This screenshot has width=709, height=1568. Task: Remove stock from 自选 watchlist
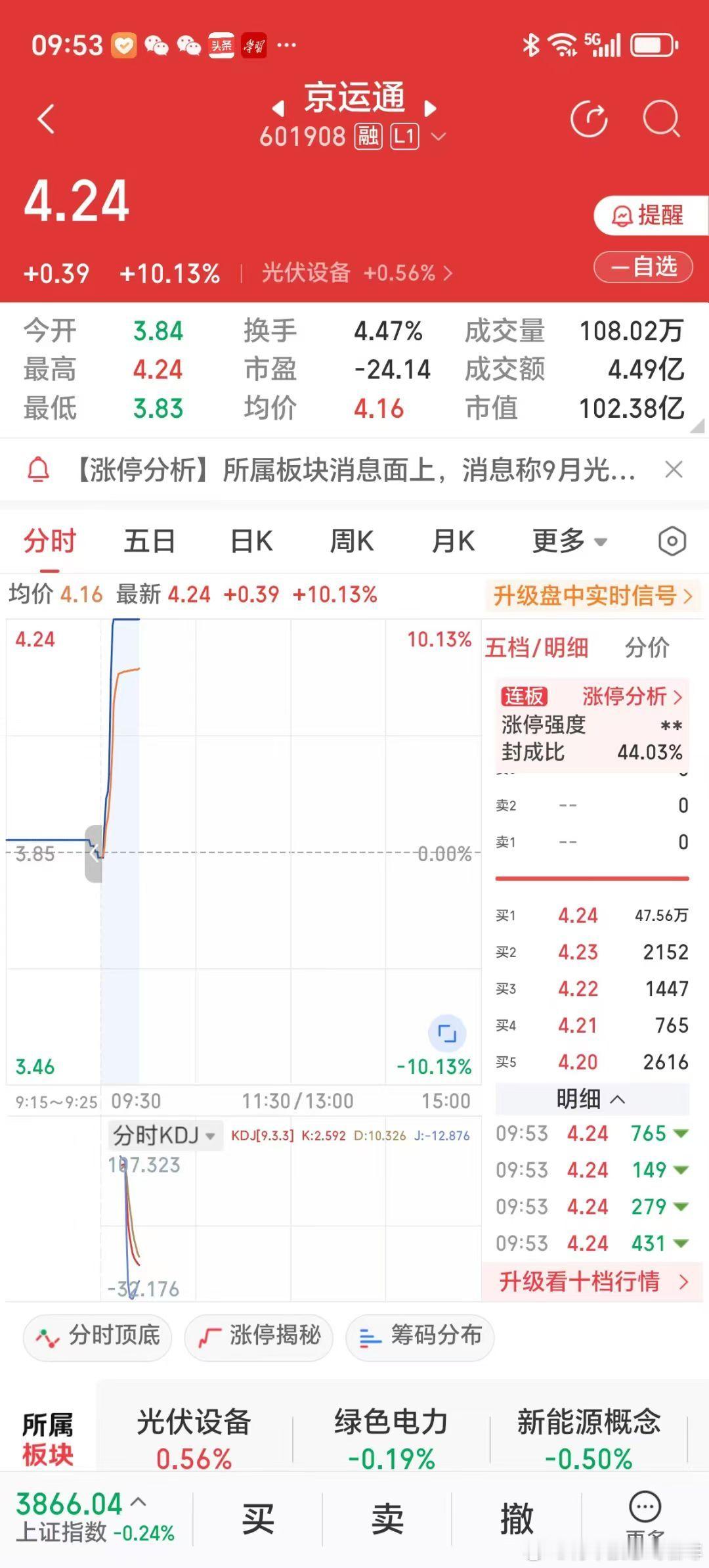(x=643, y=267)
